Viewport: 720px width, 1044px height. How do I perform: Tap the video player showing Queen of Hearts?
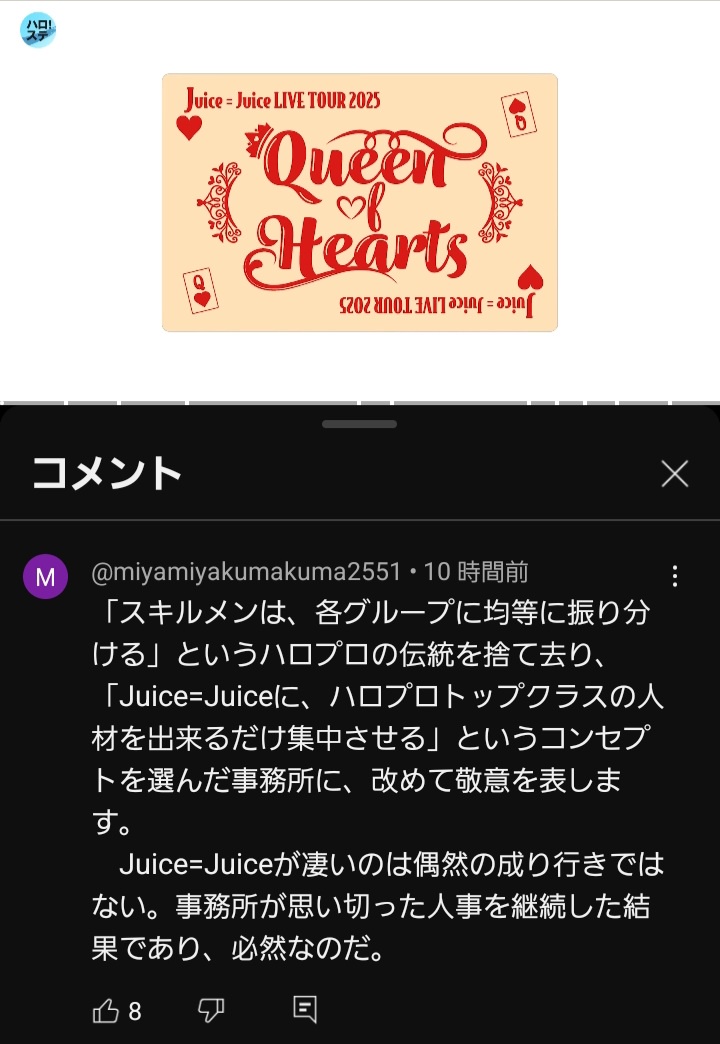pyautogui.click(x=360, y=202)
